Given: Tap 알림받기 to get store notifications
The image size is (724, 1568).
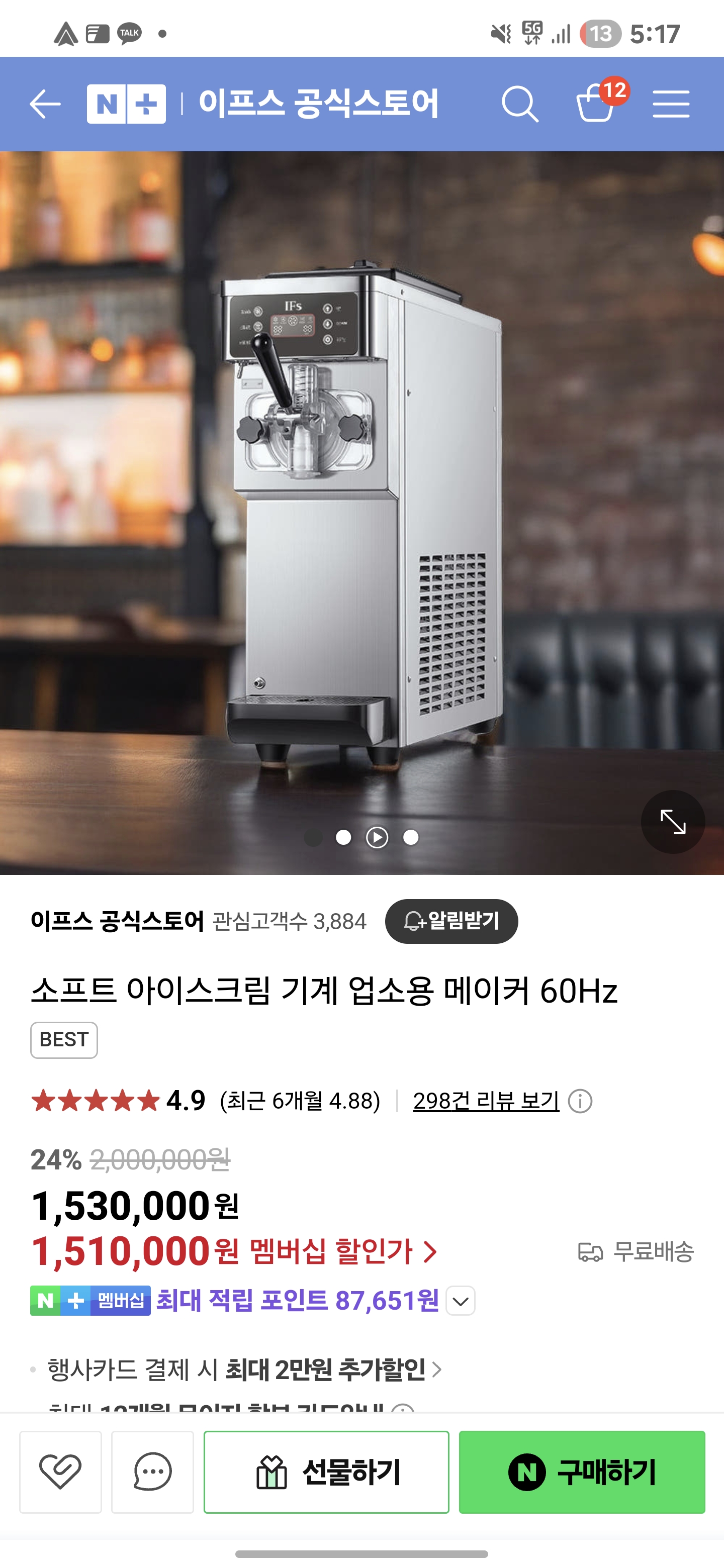Looking at the screenshot, I should (x=451, y=921).
